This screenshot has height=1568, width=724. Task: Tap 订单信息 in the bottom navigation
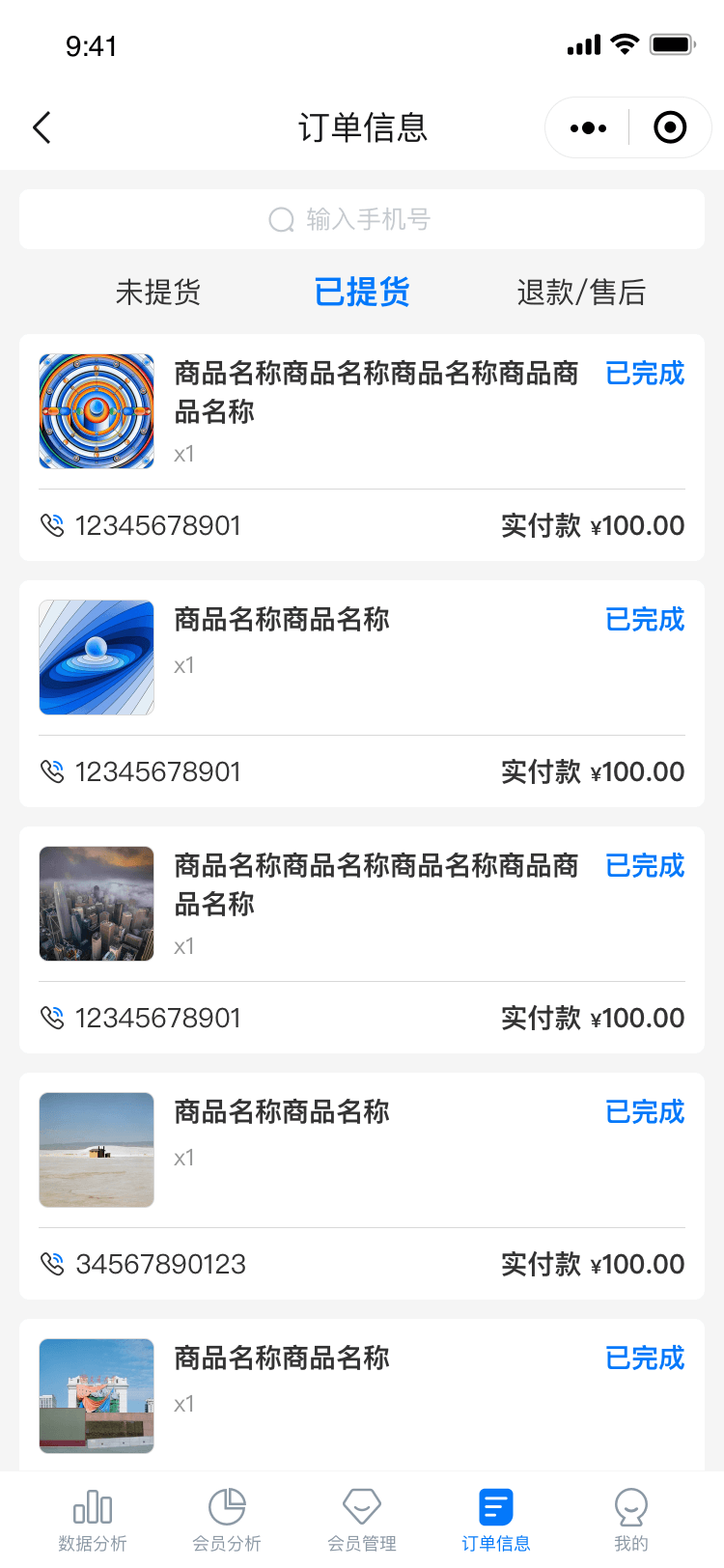(x=496, y=1519)
